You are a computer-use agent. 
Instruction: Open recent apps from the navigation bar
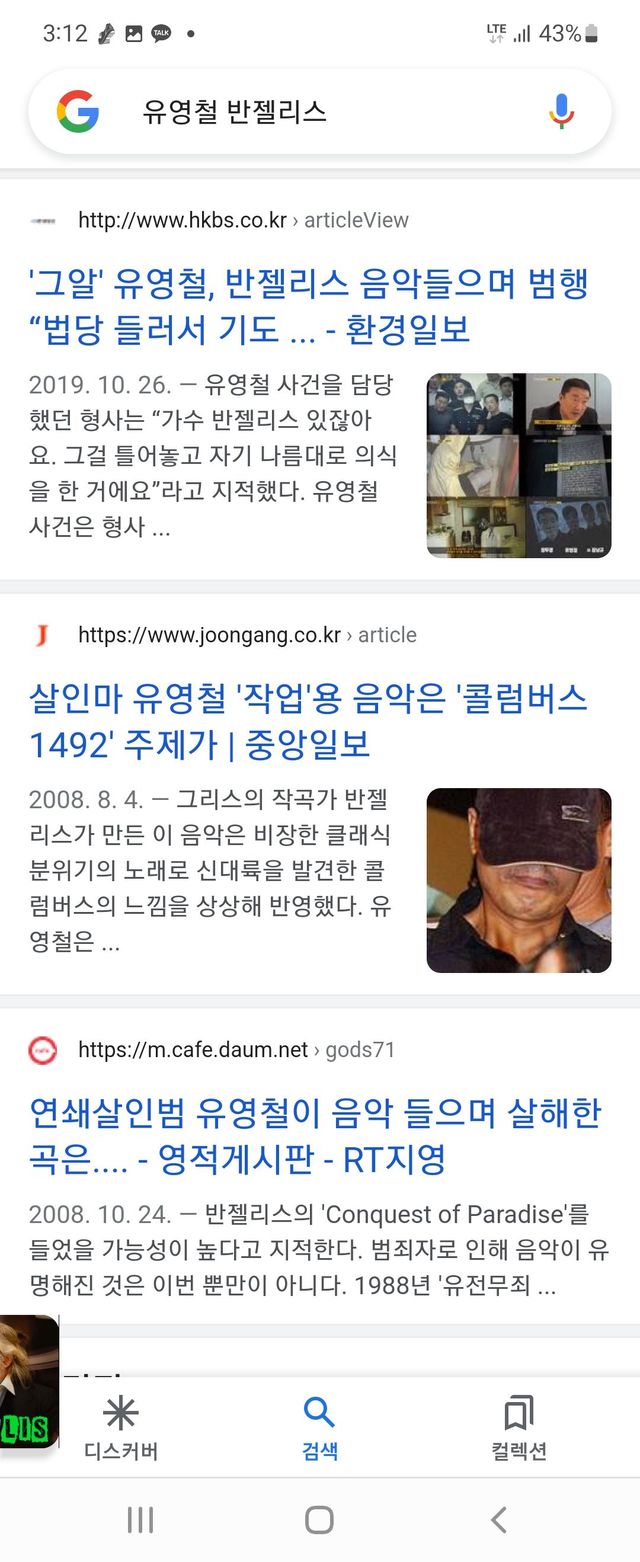coord(140,1520)
